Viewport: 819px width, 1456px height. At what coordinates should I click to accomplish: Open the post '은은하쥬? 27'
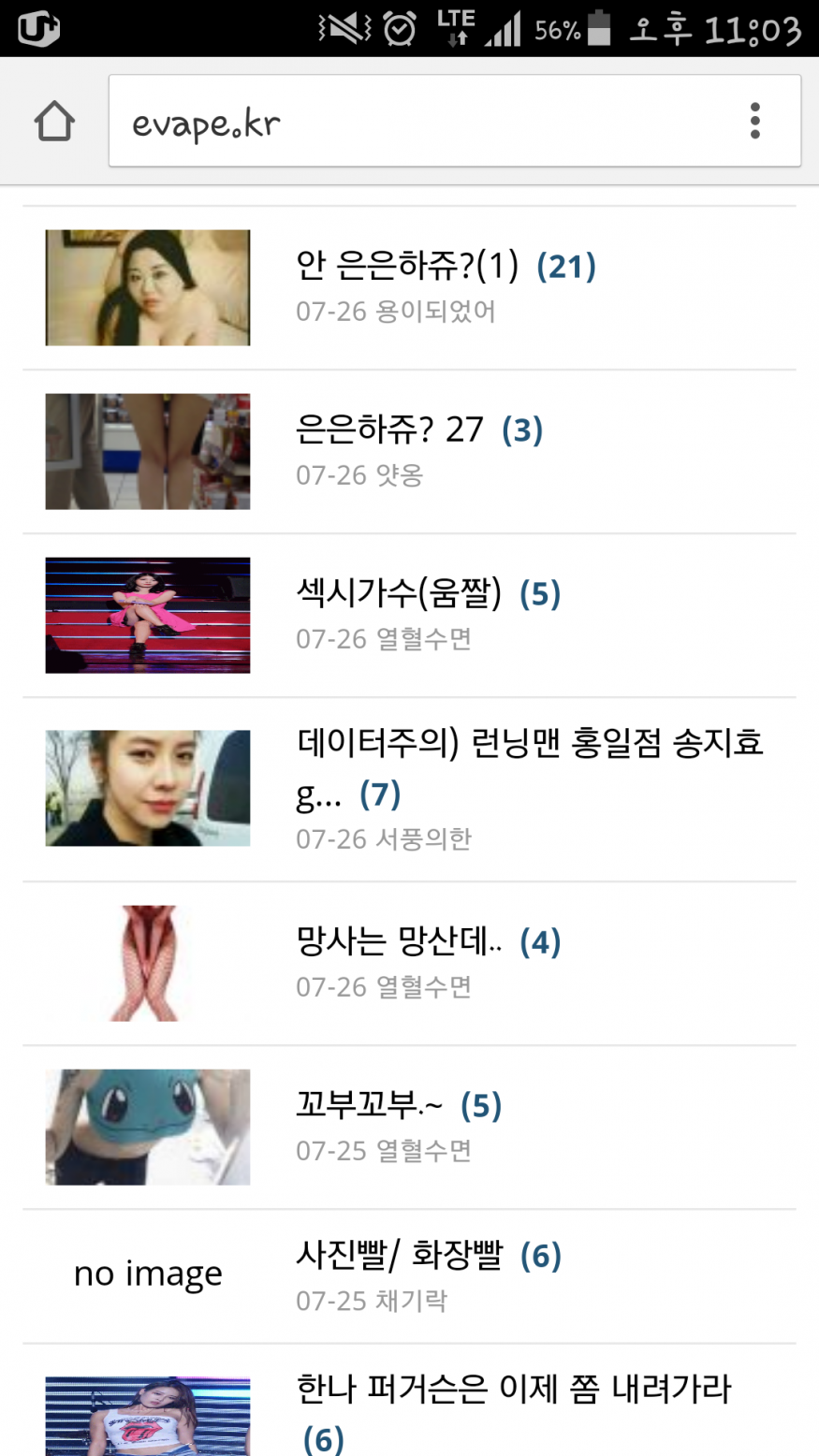click(x=389, y=430)
